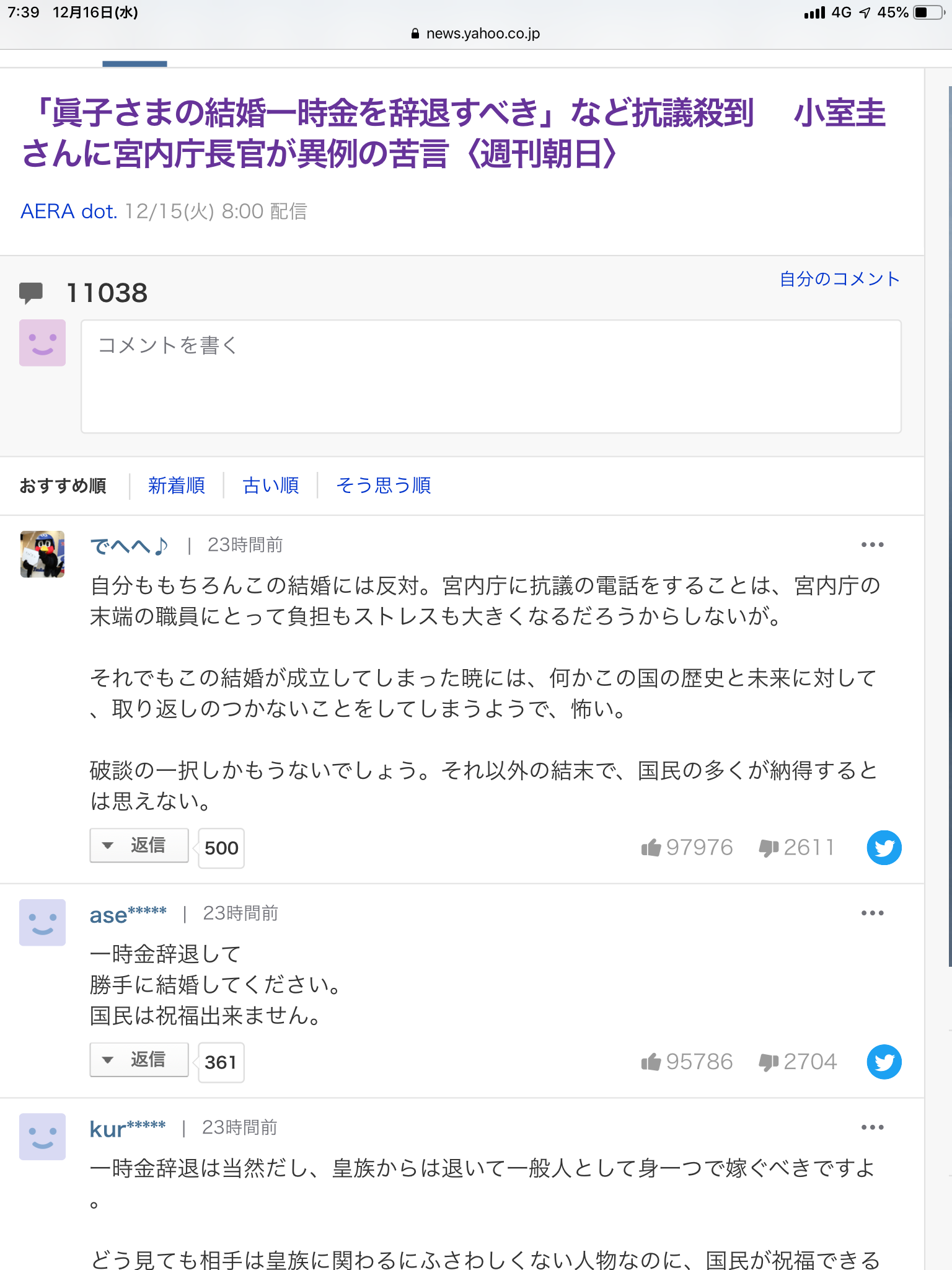Sort comments by 新着順
Image resolution: width=952 pixels, height=1270 pixels.
click(x=177, y=485)
